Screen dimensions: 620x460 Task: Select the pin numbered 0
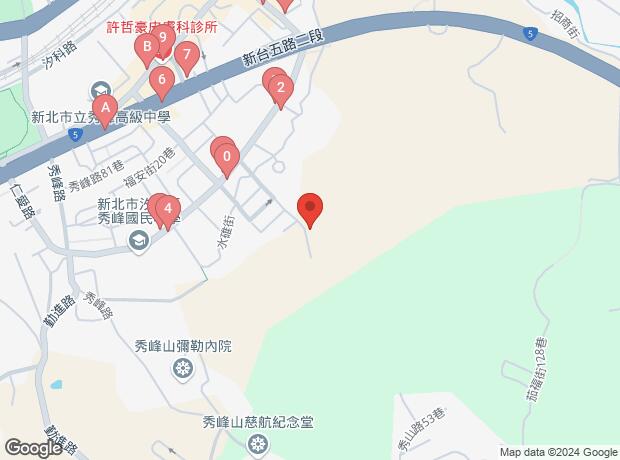(228, 156)
